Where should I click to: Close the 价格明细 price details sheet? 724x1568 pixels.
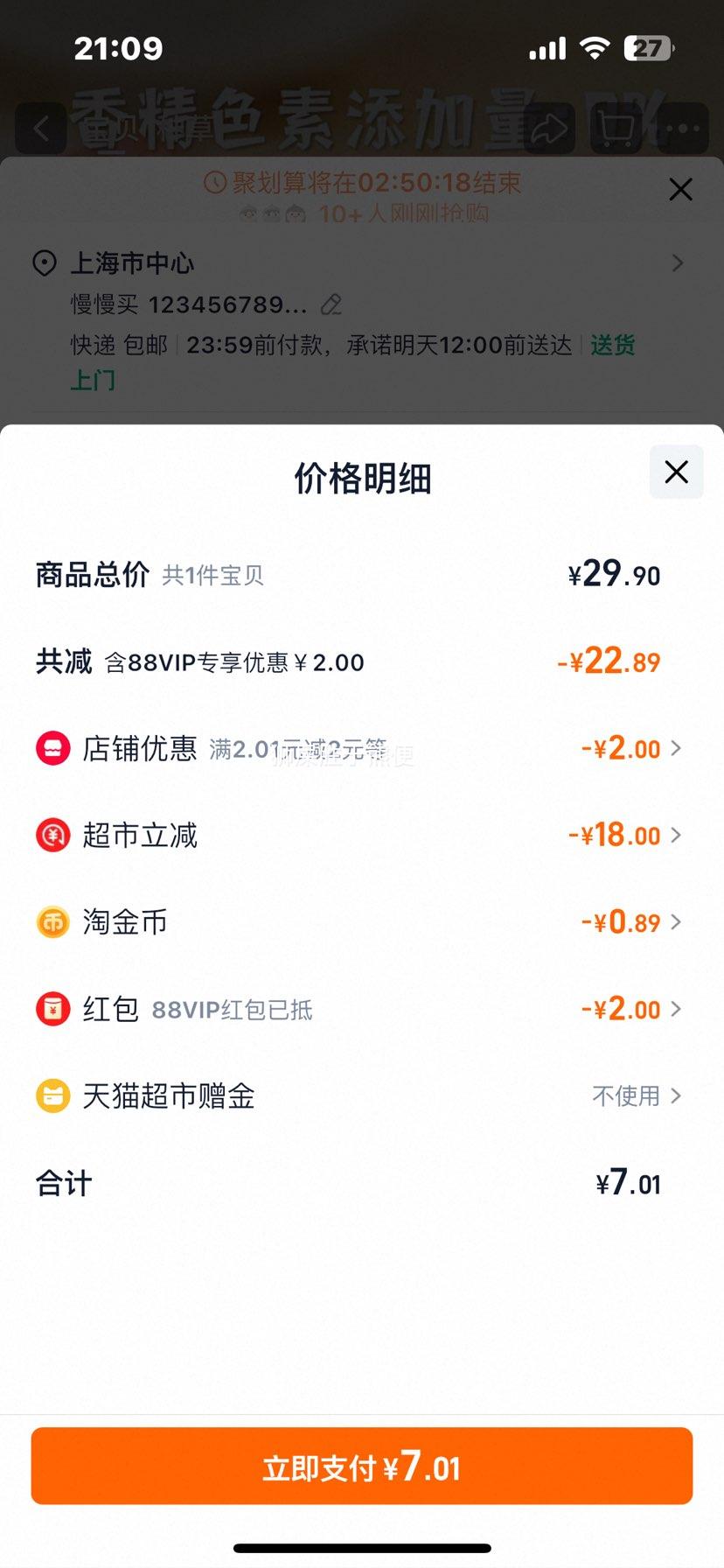(x=676, y=472)
